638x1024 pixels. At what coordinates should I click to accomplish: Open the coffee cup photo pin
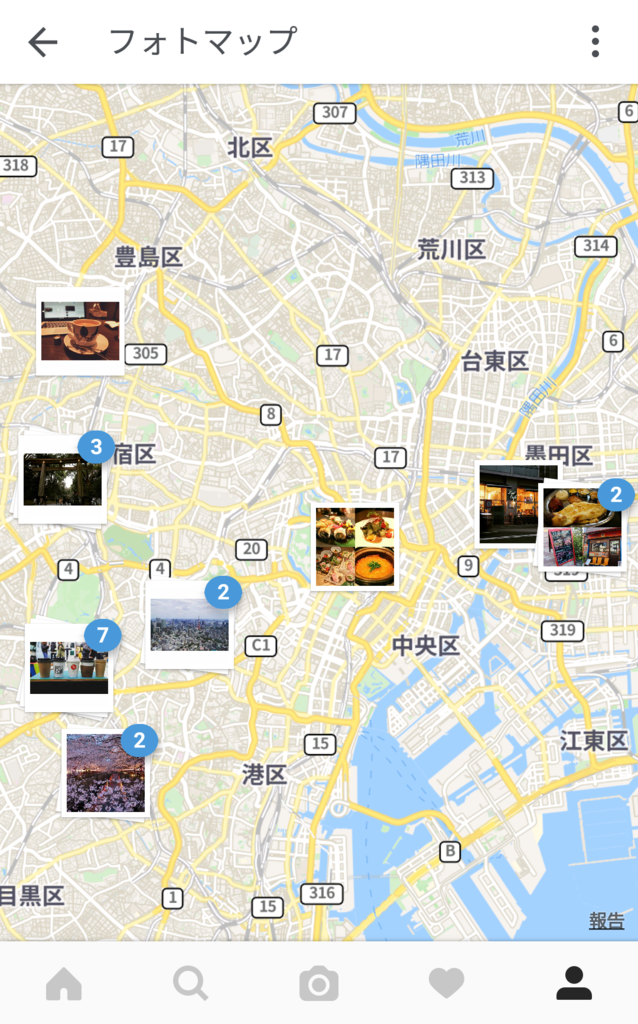click(x=80, y=331)
